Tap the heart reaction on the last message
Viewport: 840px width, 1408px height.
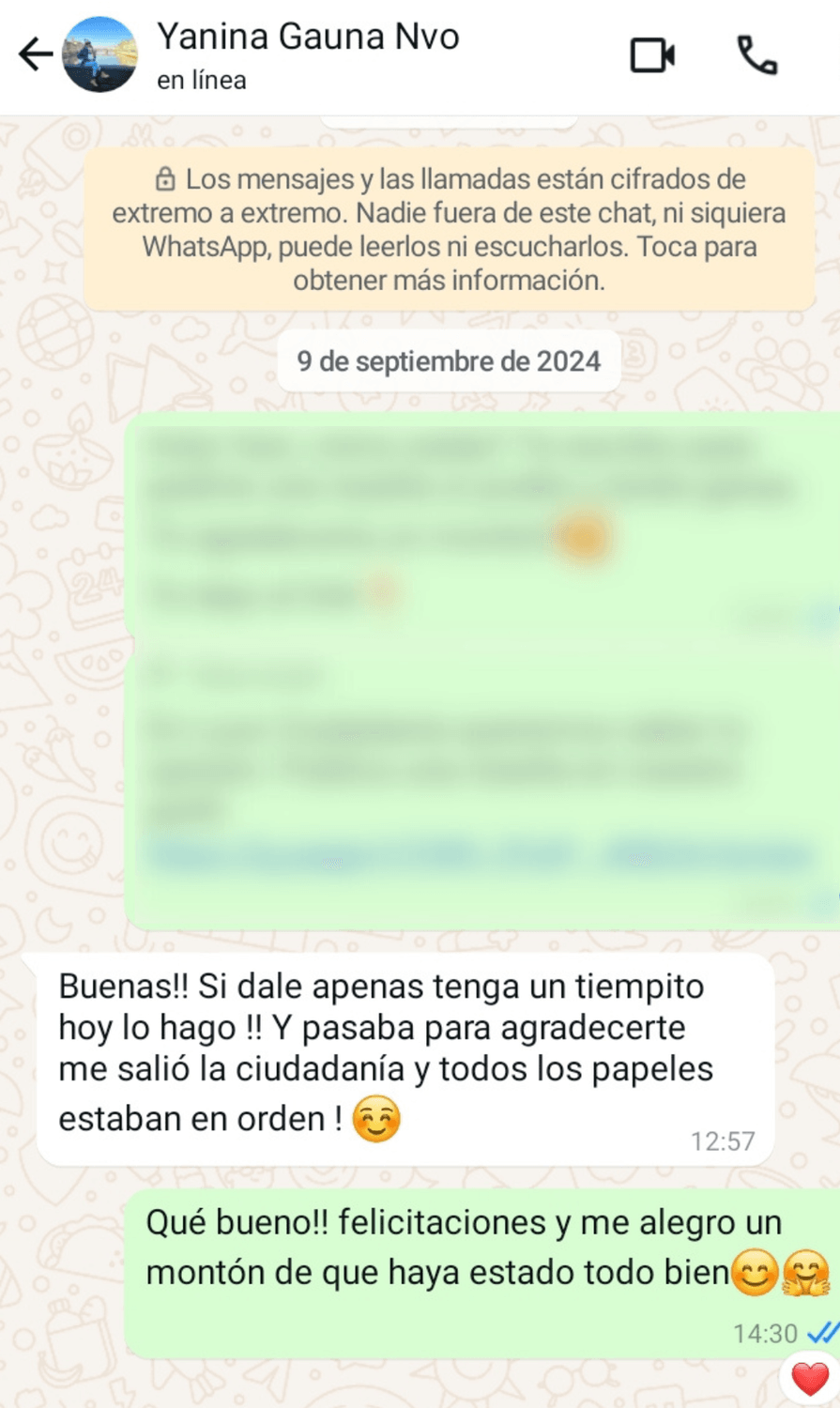tap(810, 1380)
